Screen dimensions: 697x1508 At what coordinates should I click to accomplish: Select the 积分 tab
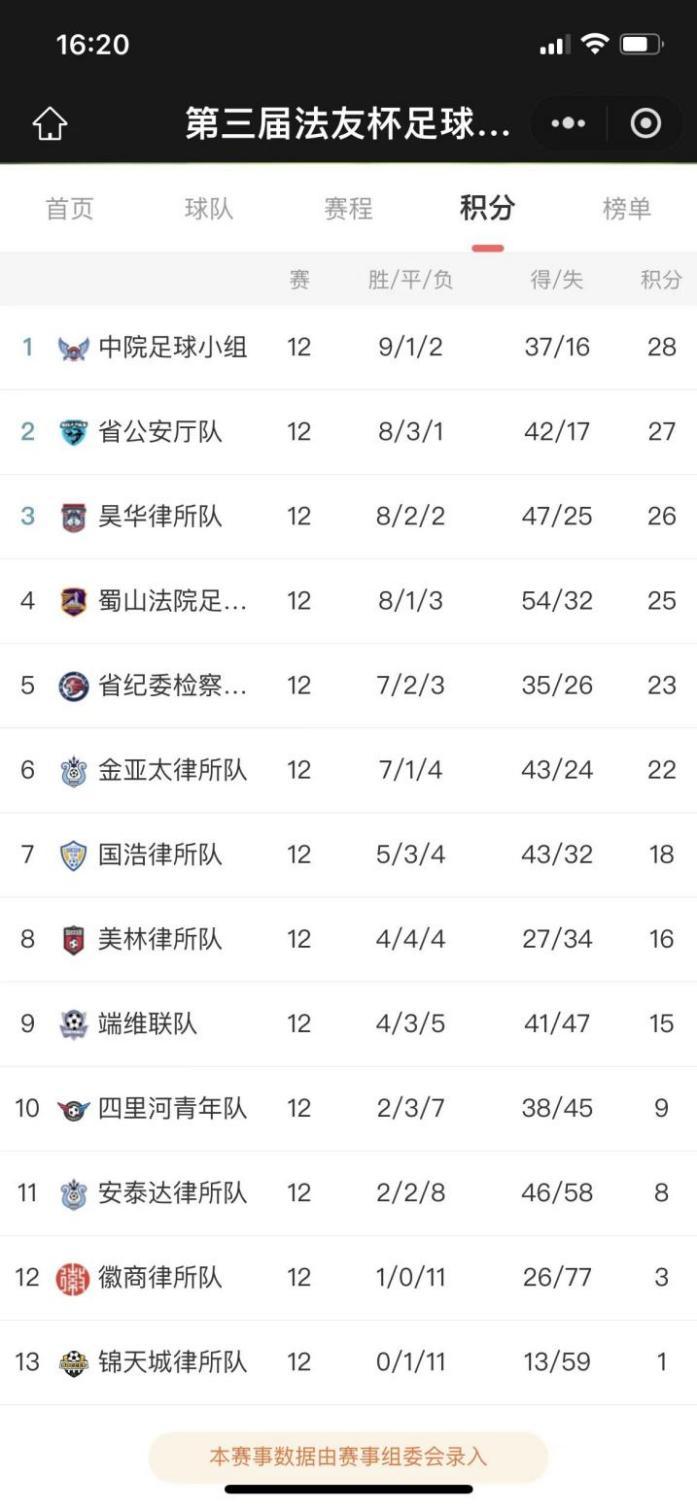point(487,208)
